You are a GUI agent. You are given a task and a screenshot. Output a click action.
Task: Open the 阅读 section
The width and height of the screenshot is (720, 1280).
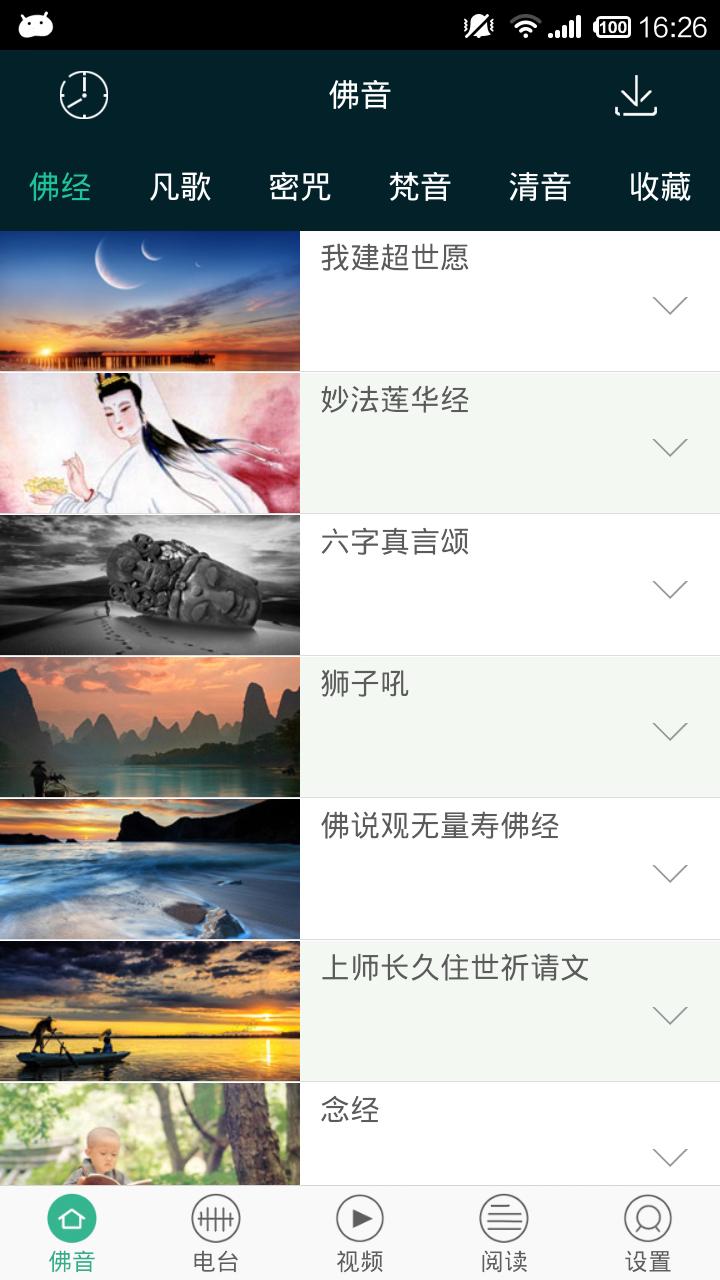(504, 1232)
